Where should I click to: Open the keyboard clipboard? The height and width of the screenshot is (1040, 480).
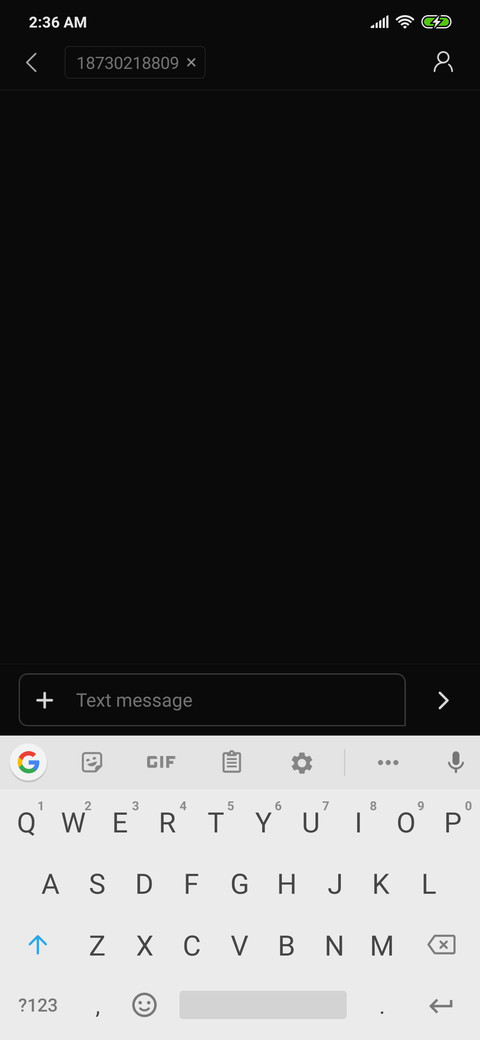pyautogui.click(x=231, y=763)
